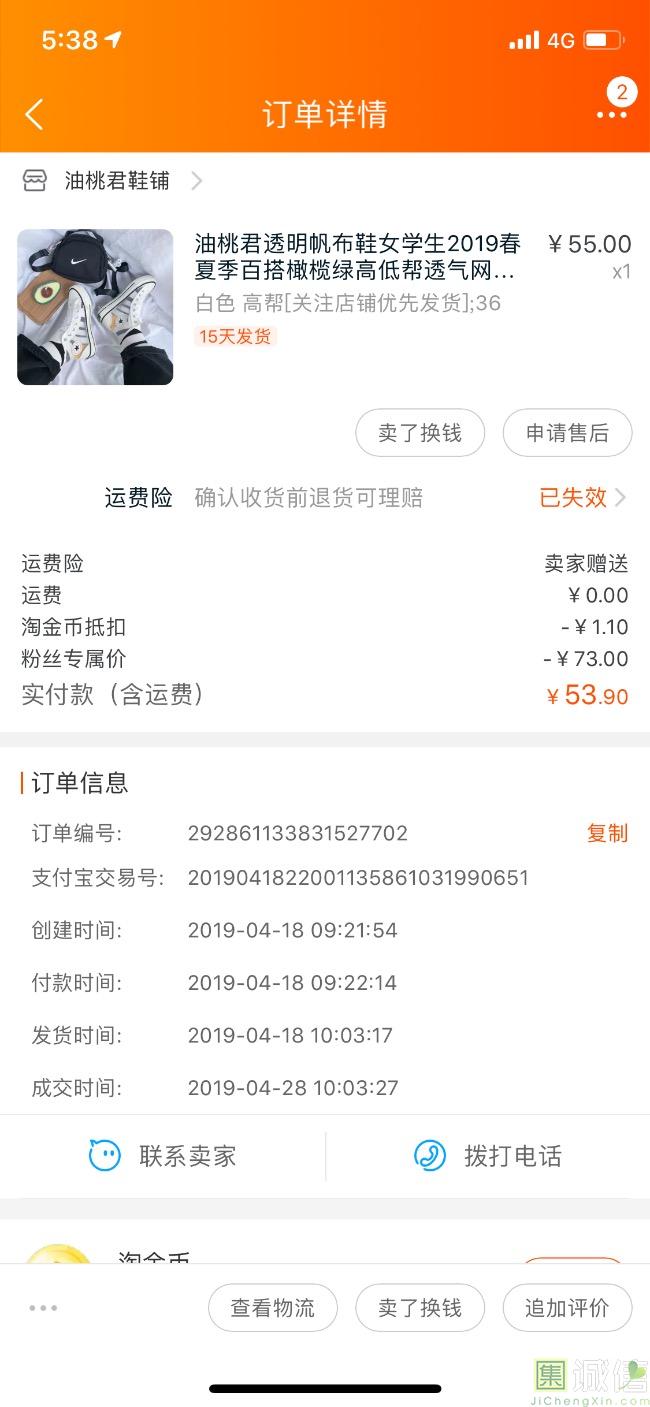The width and height of the screenshot is (650, 1407).
Task: Open the 运费险 已失效 details
Action: click(582, 497)
